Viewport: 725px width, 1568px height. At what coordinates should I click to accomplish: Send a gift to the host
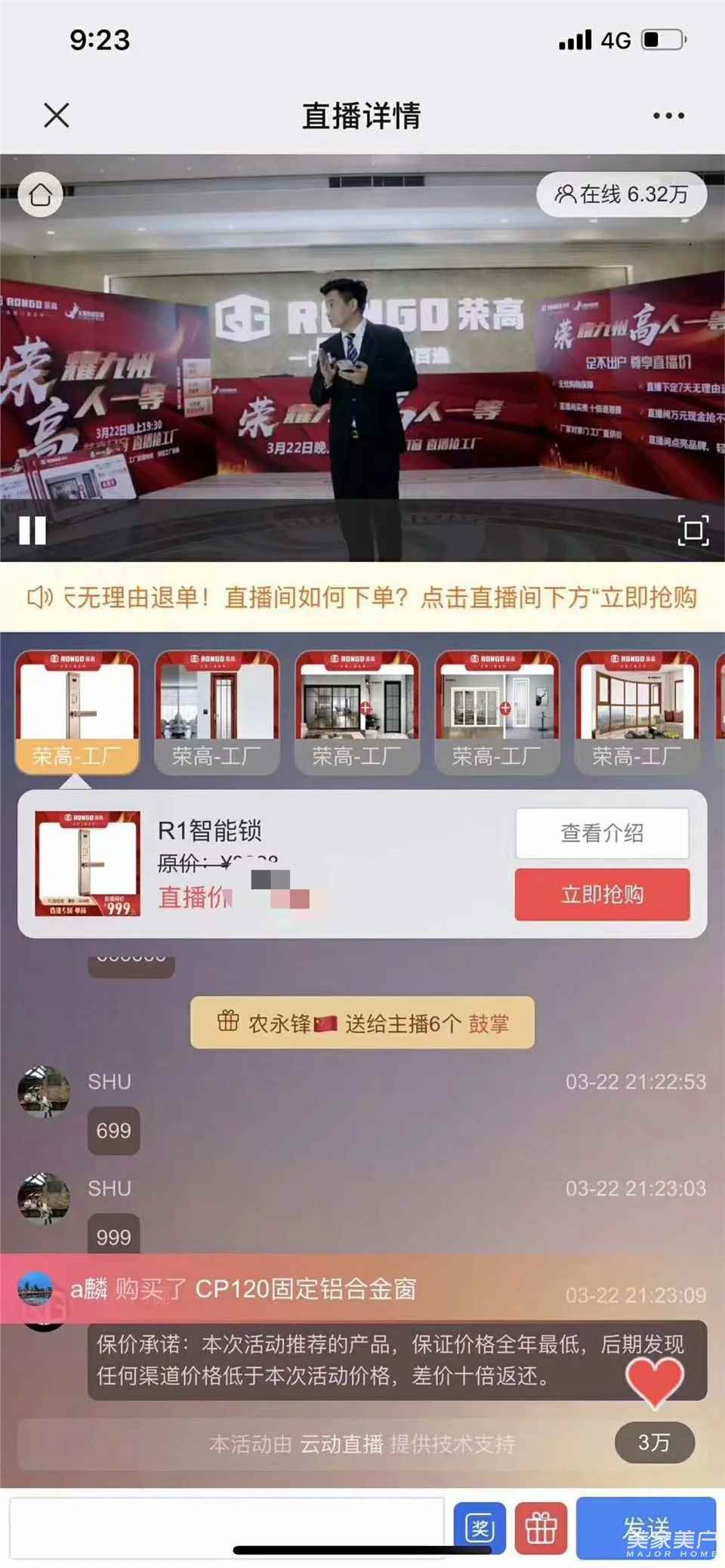[x=541, y=1529]
